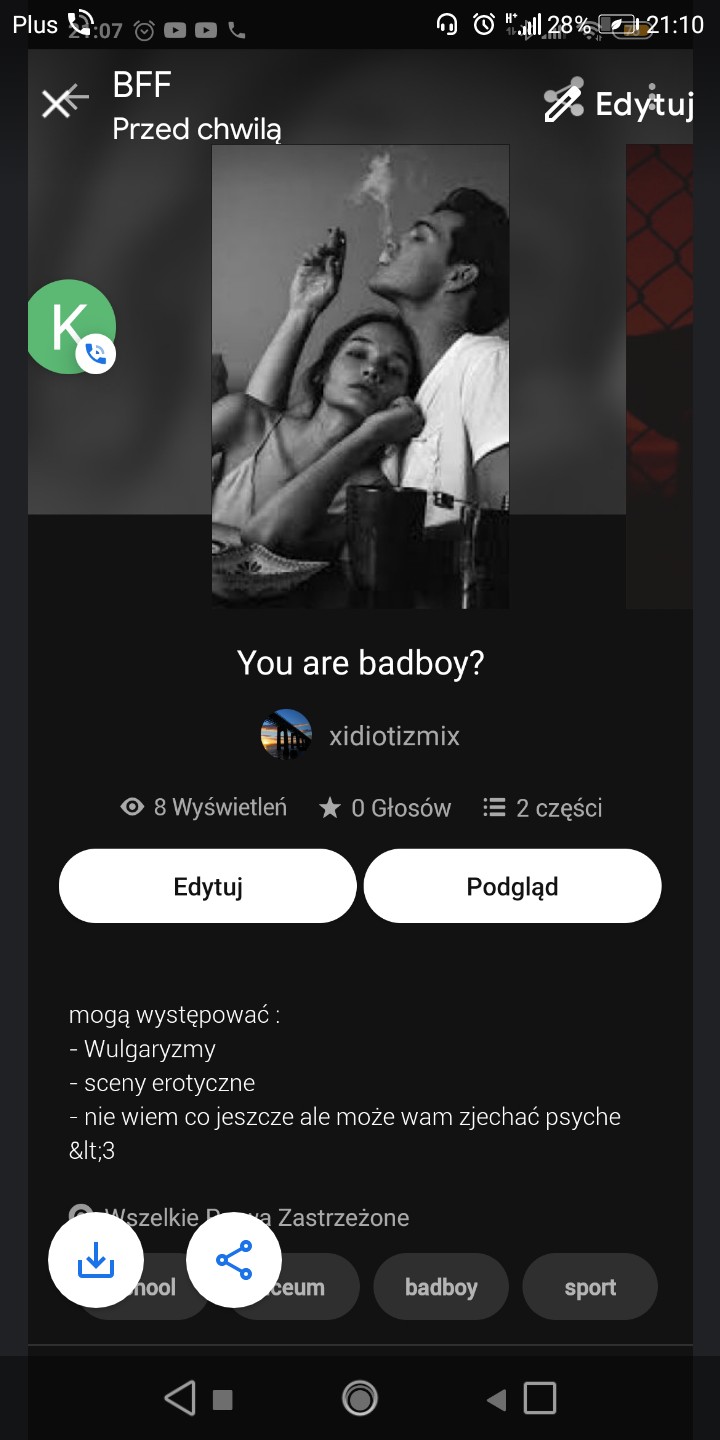Go to the home screen
Viewport: 720px width, 1440px height.
pyautogui.click(x=360, y=1398)
